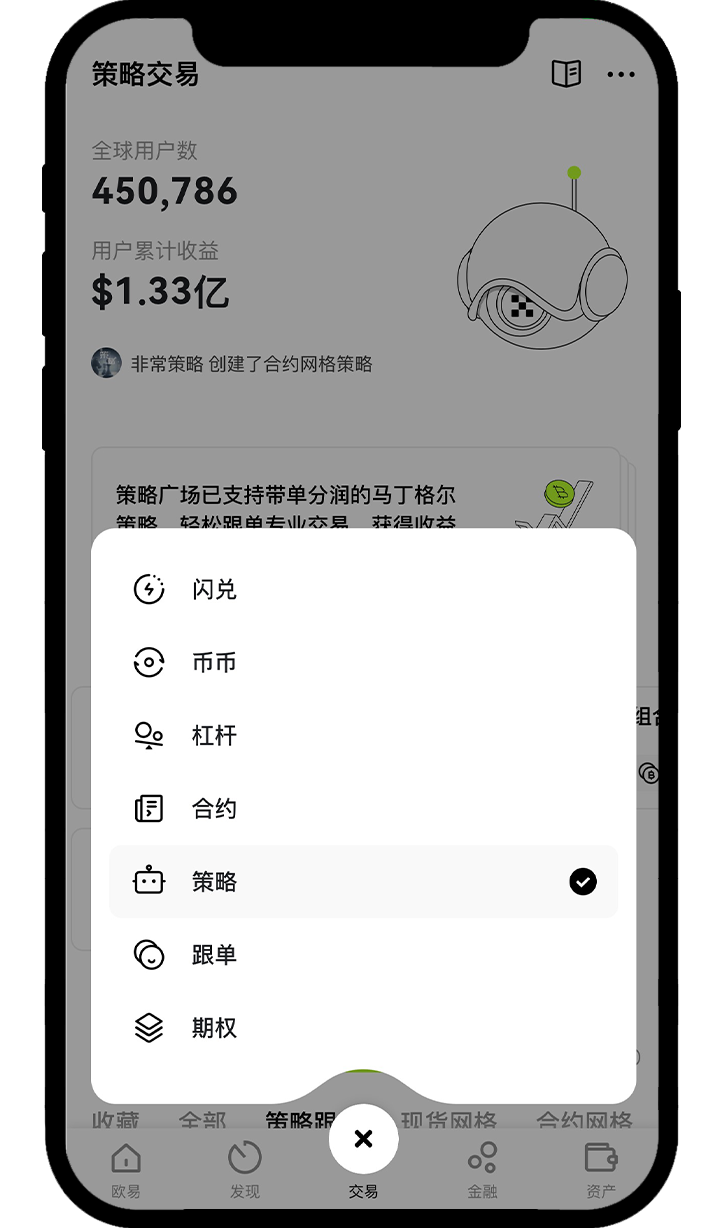This screenshot has width=723, height=1228.
Task: Select 期权 options trading
Action: pyautogui.click(x=214, y=1027)
